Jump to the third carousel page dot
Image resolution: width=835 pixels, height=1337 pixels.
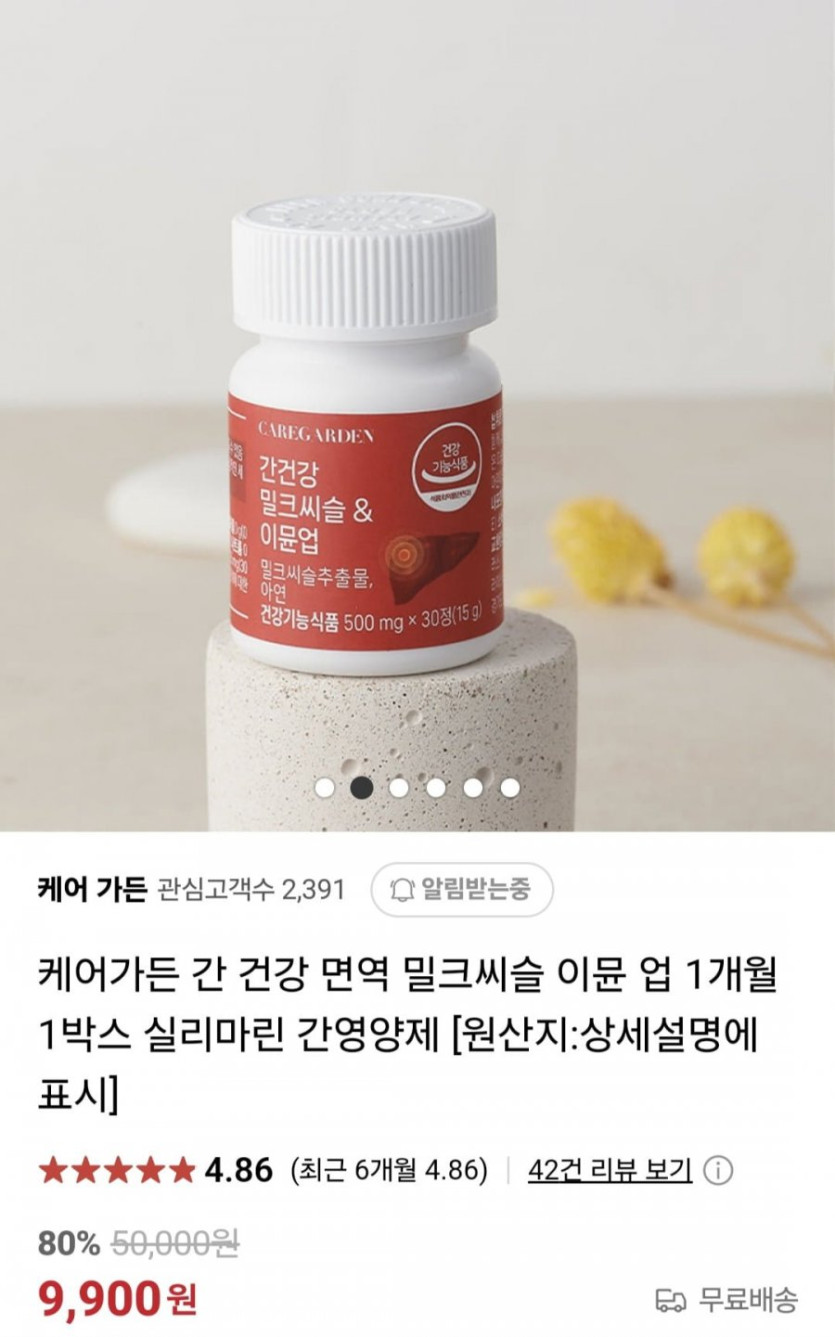[398, 788]
